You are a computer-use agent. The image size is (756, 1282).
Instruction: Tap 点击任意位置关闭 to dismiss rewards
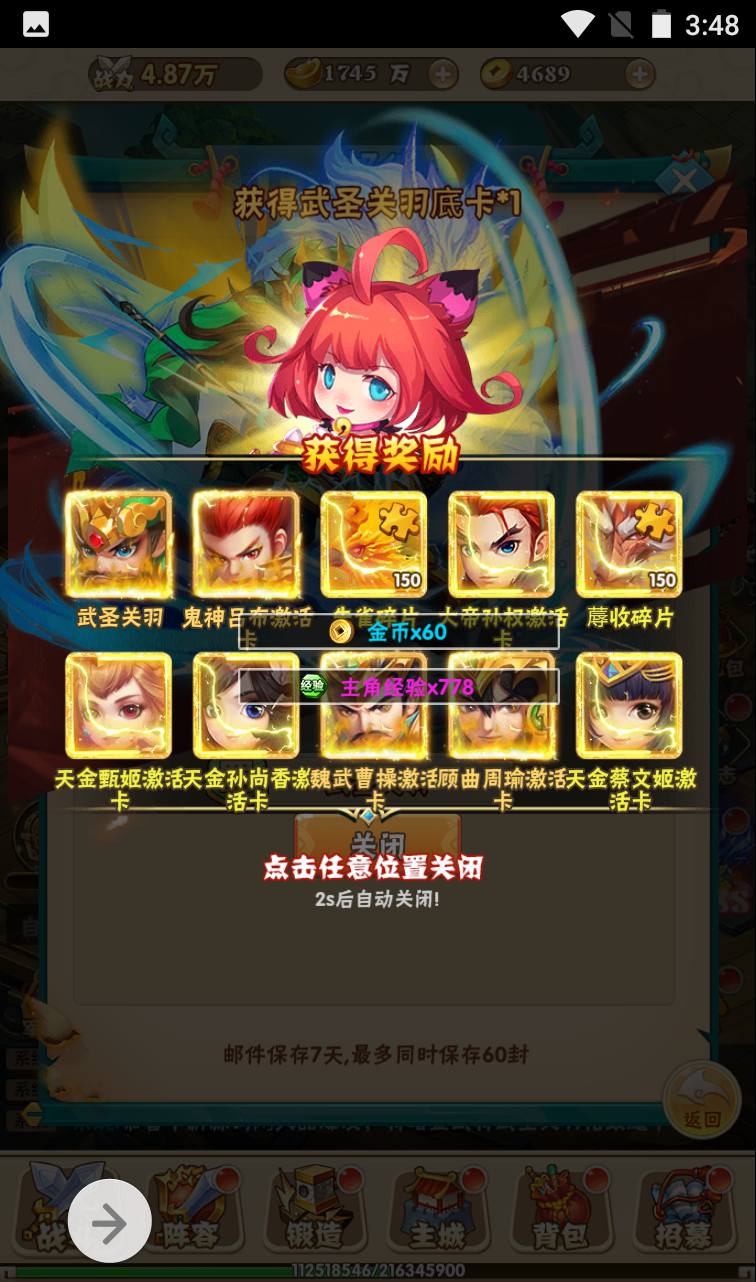(373, 867)
